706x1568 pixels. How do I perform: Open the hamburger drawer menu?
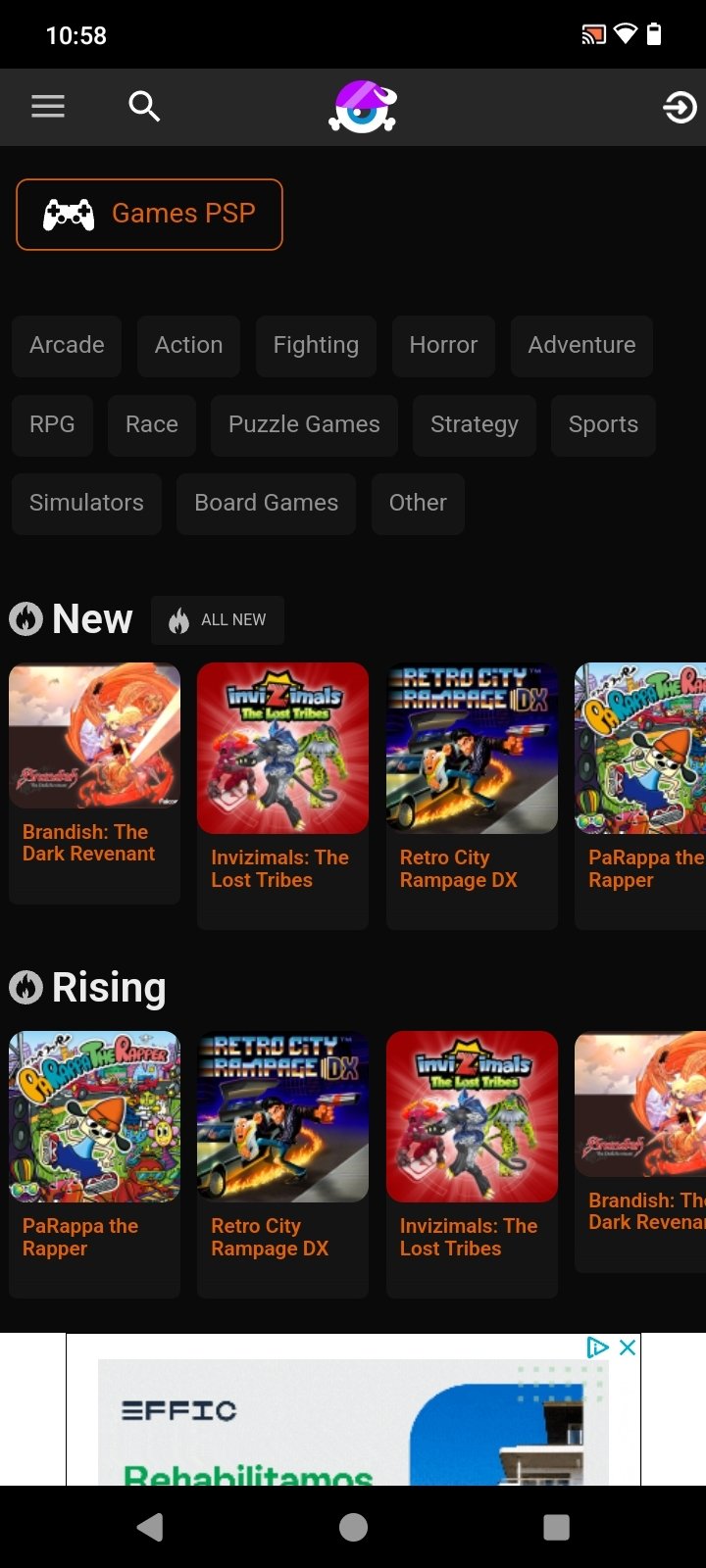pos(47,106)
